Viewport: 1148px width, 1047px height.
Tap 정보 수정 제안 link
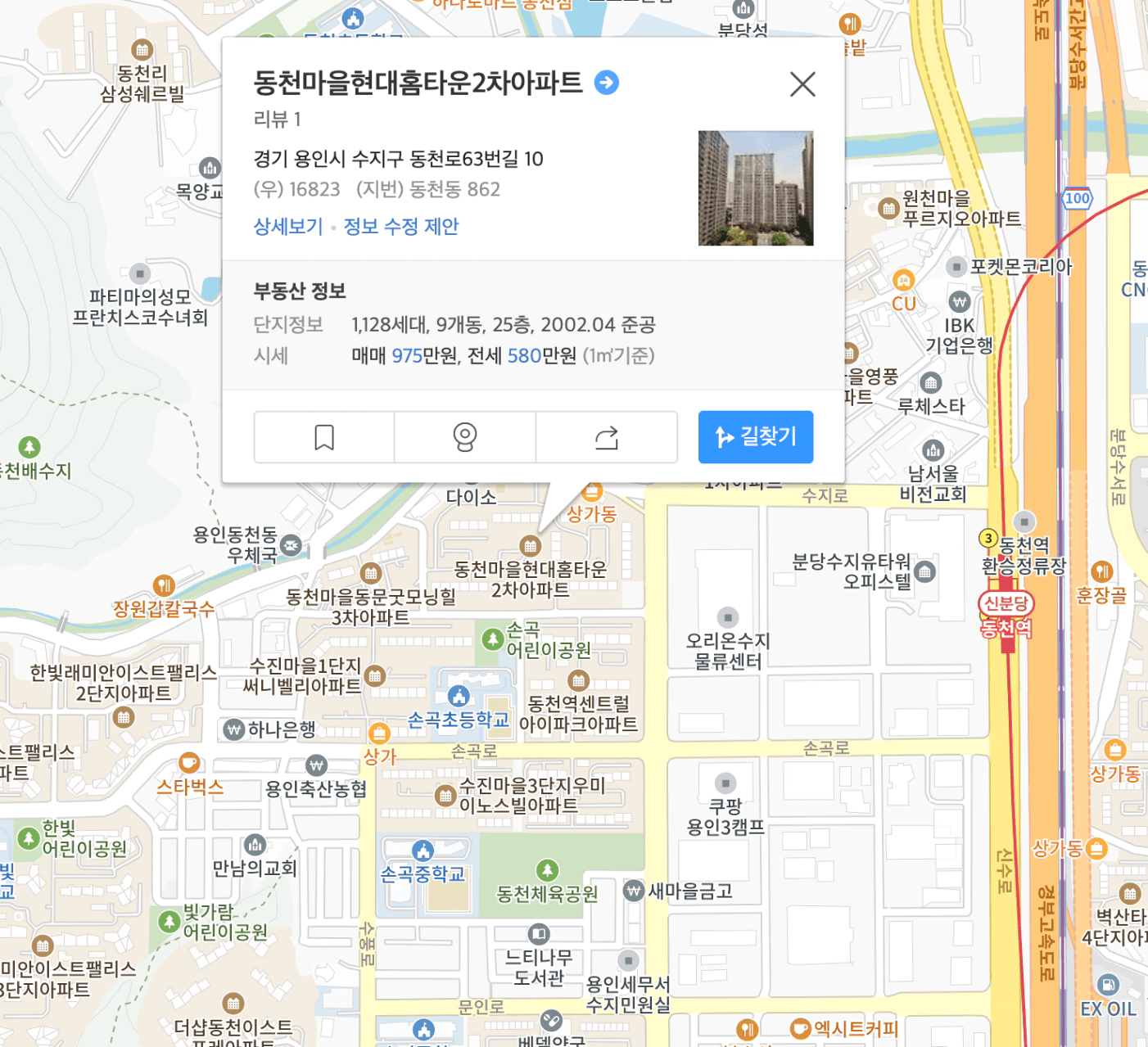coord(401,227)
